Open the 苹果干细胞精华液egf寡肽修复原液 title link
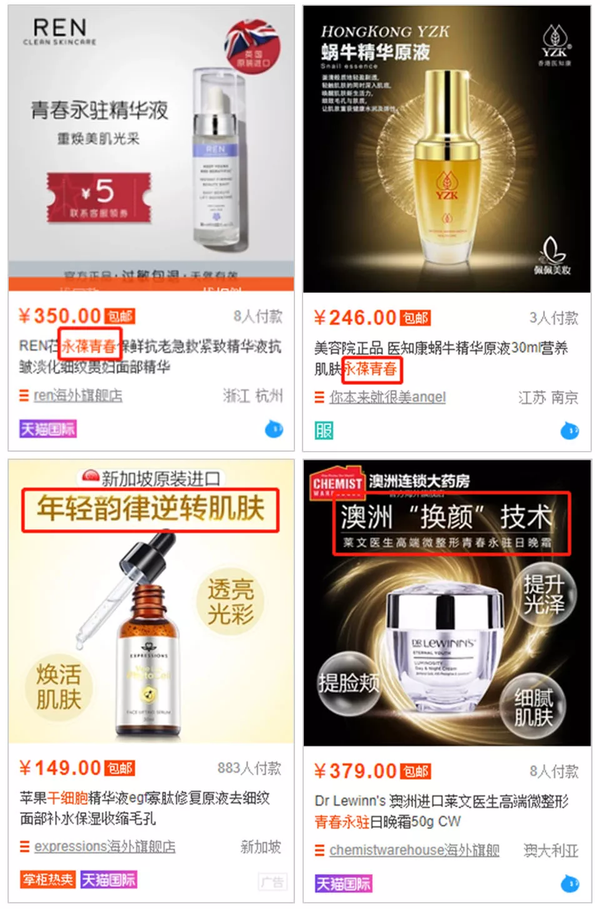 (x=150, y=809)
